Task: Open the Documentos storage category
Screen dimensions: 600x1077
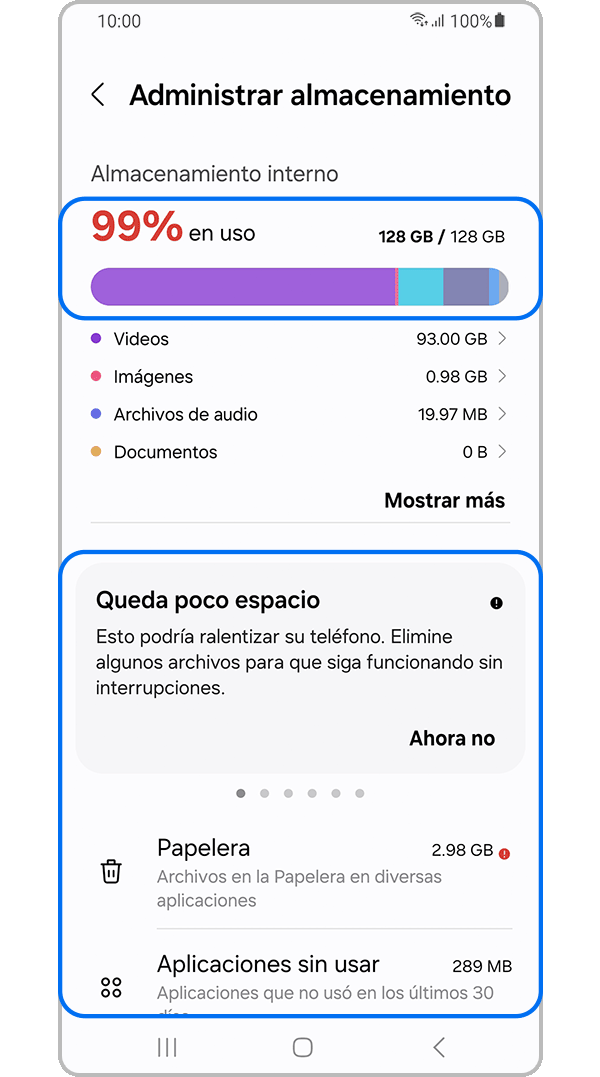Action: tap(300, 452)
